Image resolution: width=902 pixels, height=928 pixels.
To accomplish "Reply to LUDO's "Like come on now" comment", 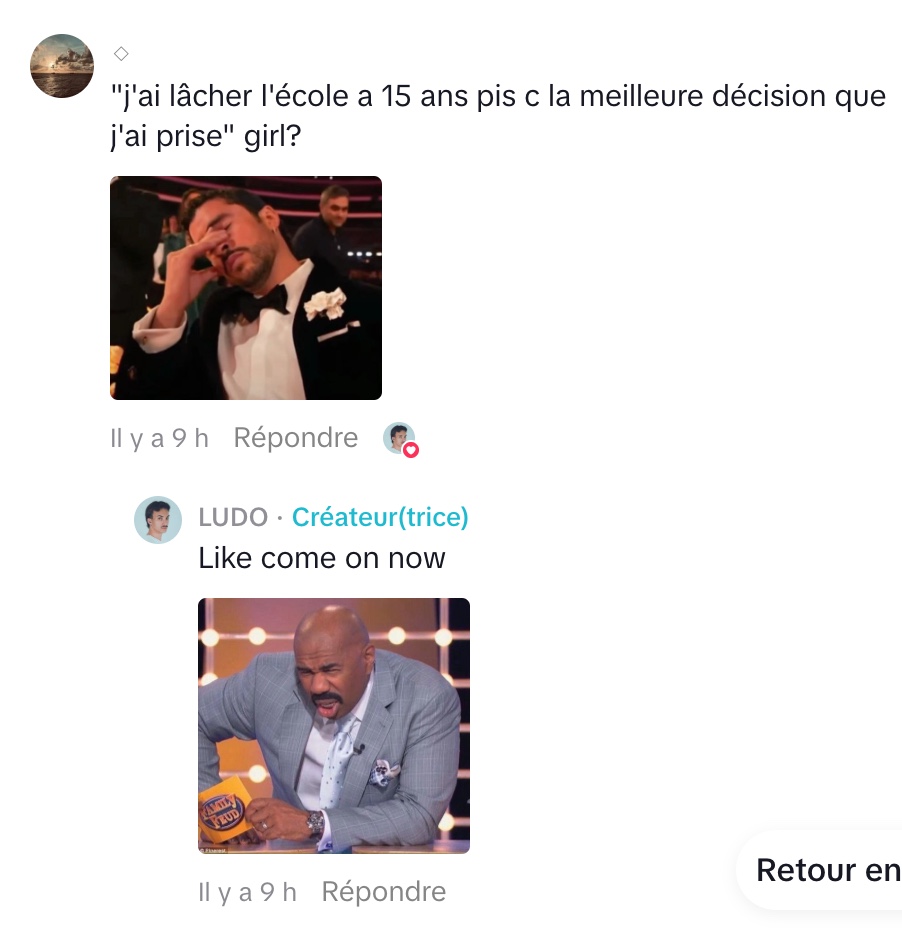I will 383,892.
